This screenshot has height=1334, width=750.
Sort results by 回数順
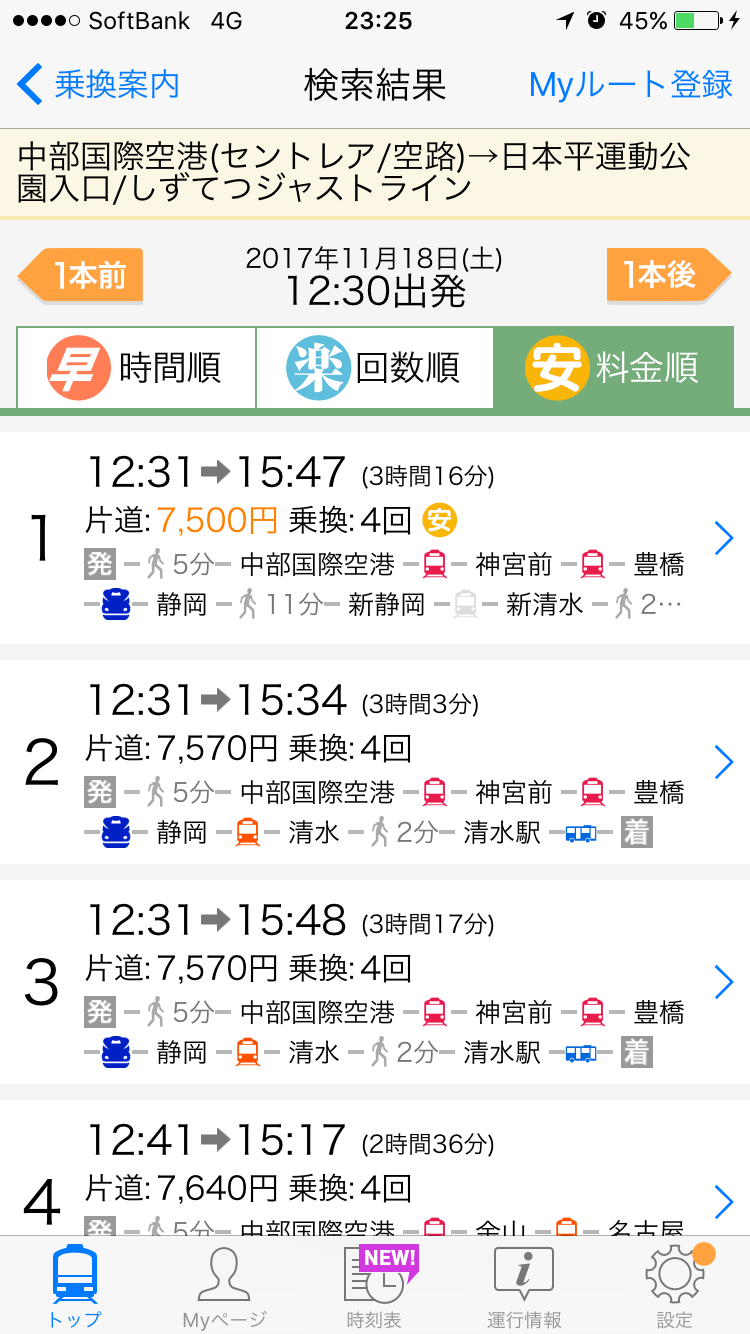[x=374, y=368]
